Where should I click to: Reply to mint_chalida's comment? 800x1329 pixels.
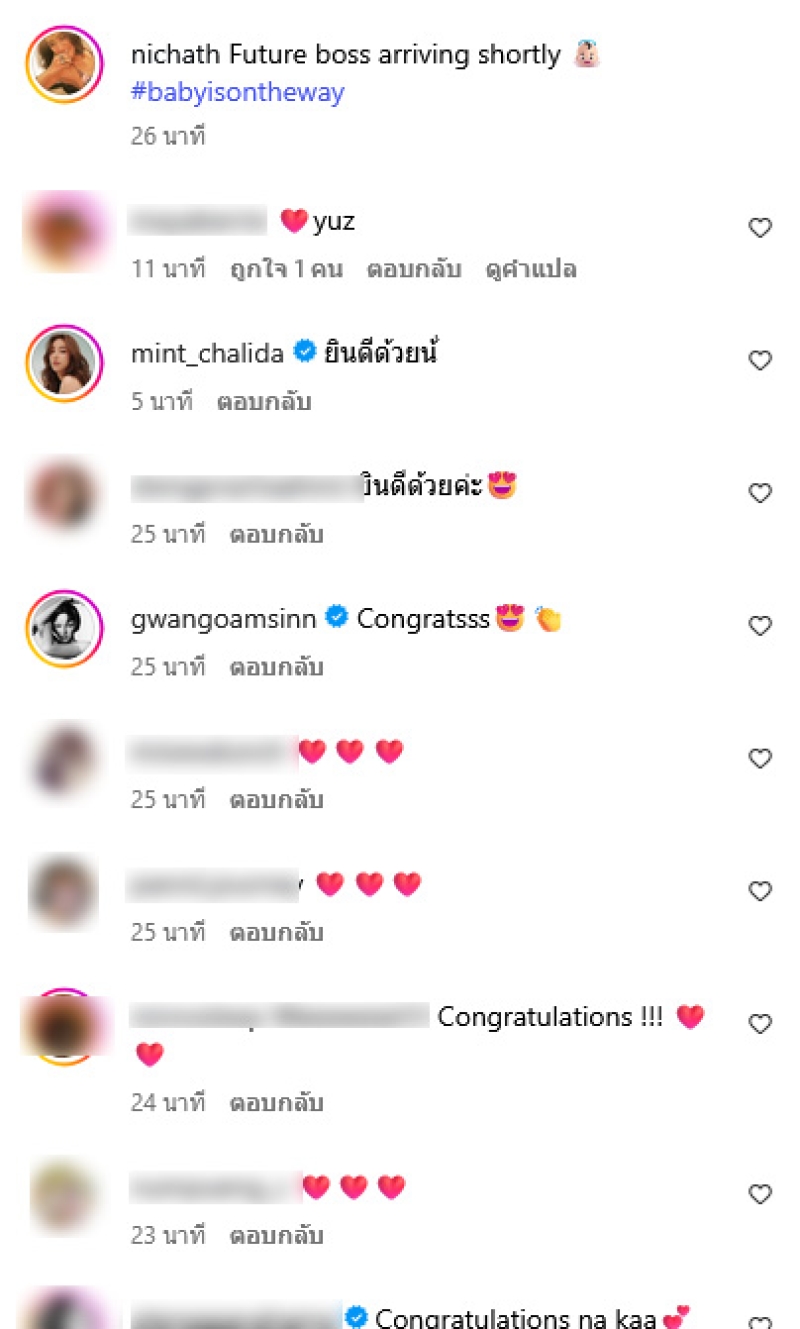pyautogui.click(x=264, y=402)
